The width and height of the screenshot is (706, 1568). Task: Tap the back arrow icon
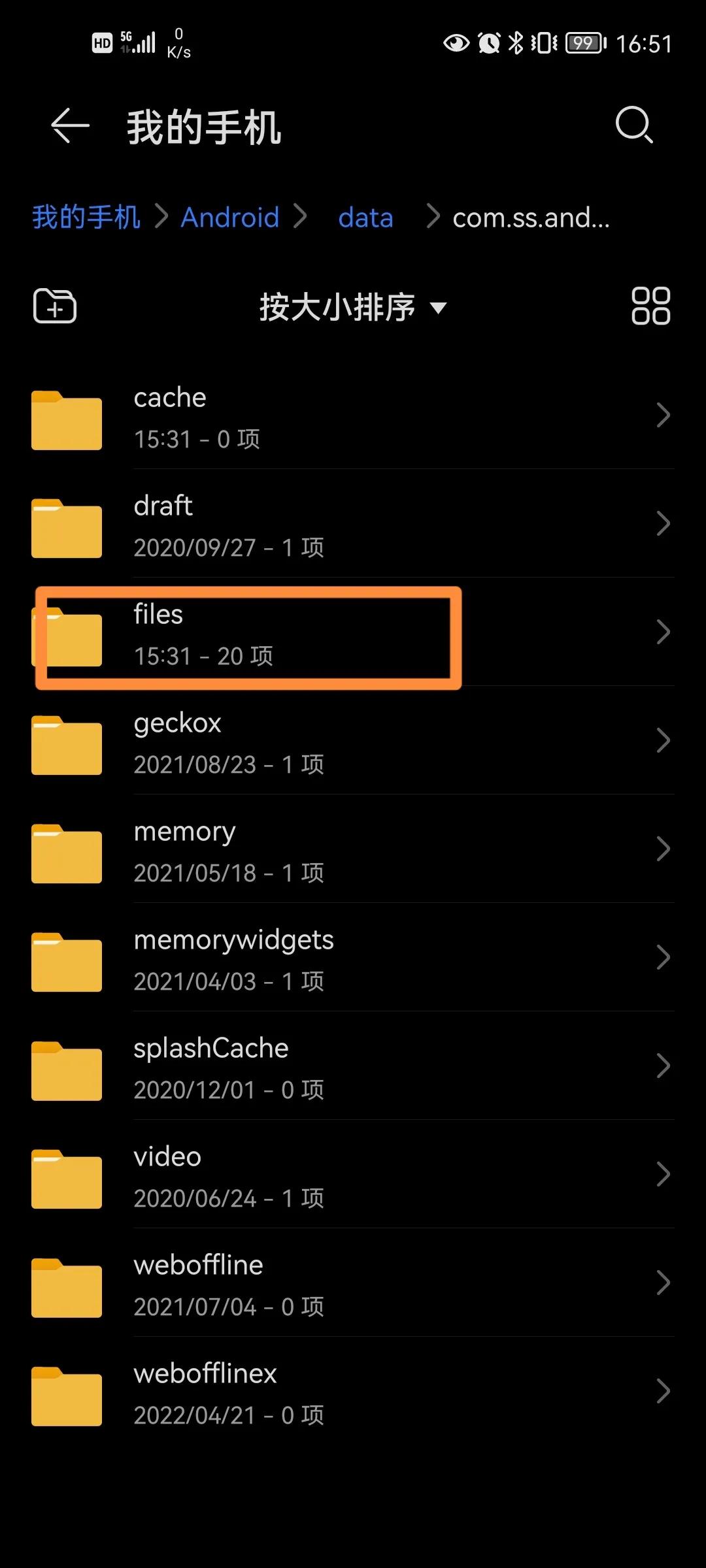[67, 125]
